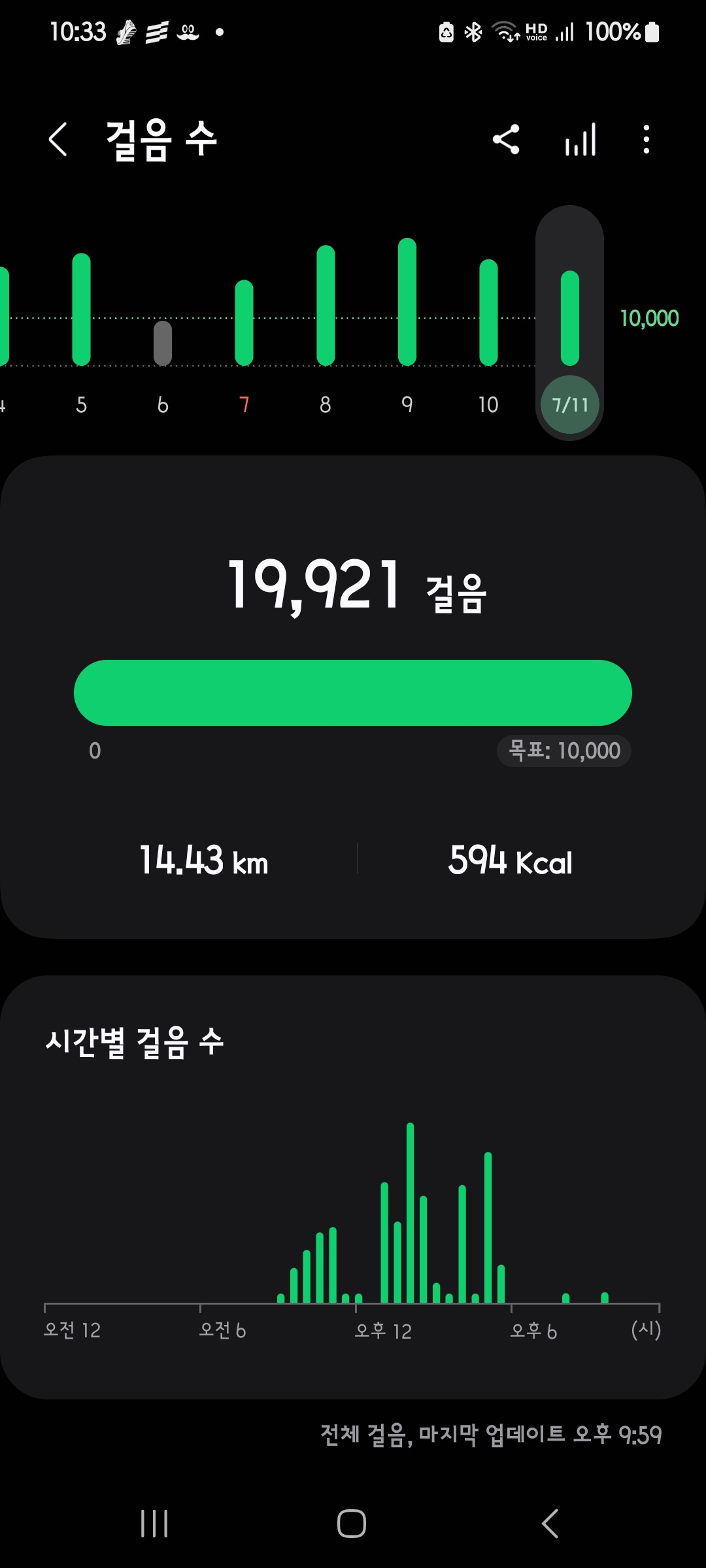This screenshot has height=1568, width=706.
Task: Open recent apps from the navigation bar
Action: click(x=155, y=1524)
